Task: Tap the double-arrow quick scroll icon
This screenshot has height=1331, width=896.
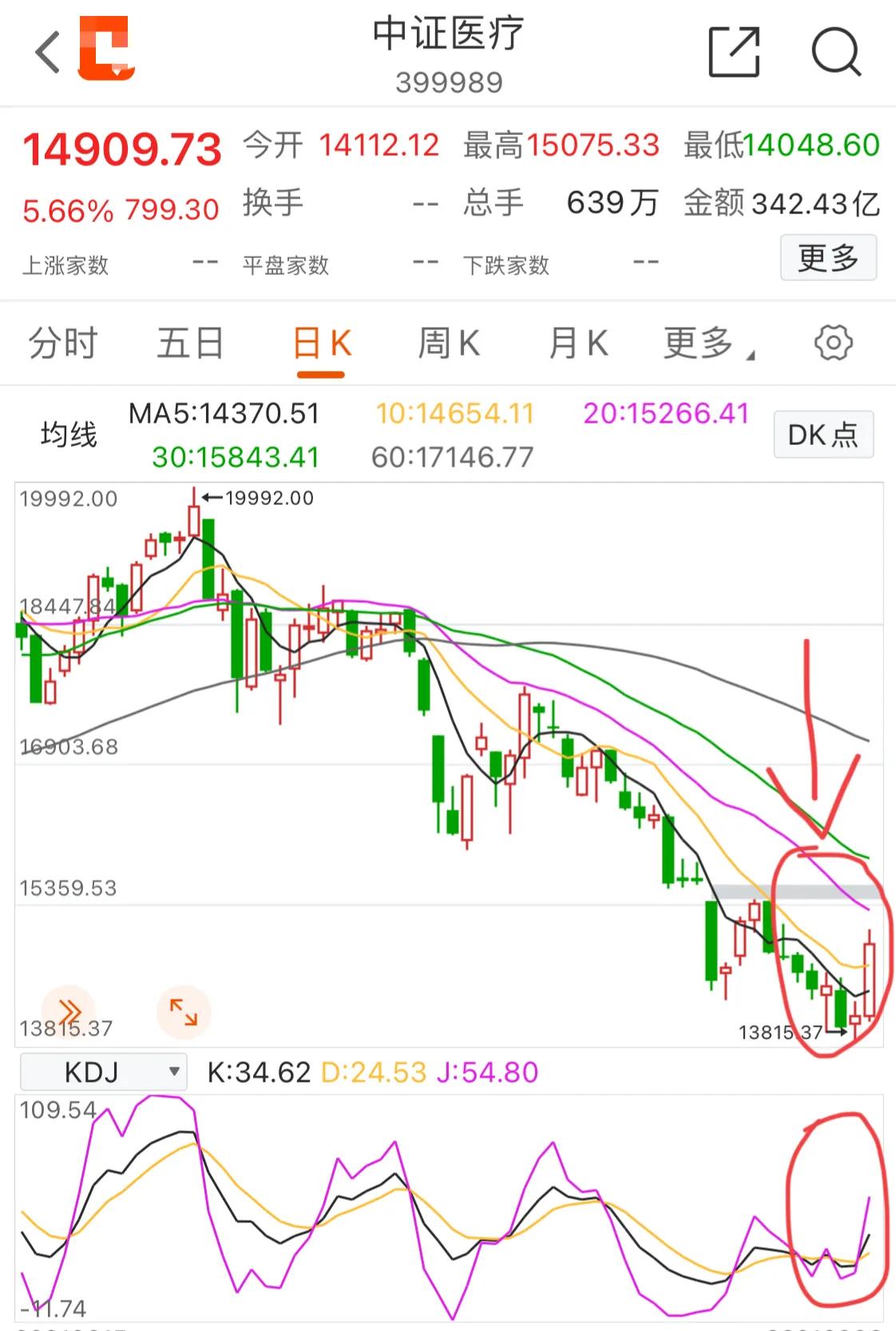Action: [68, 1011]
